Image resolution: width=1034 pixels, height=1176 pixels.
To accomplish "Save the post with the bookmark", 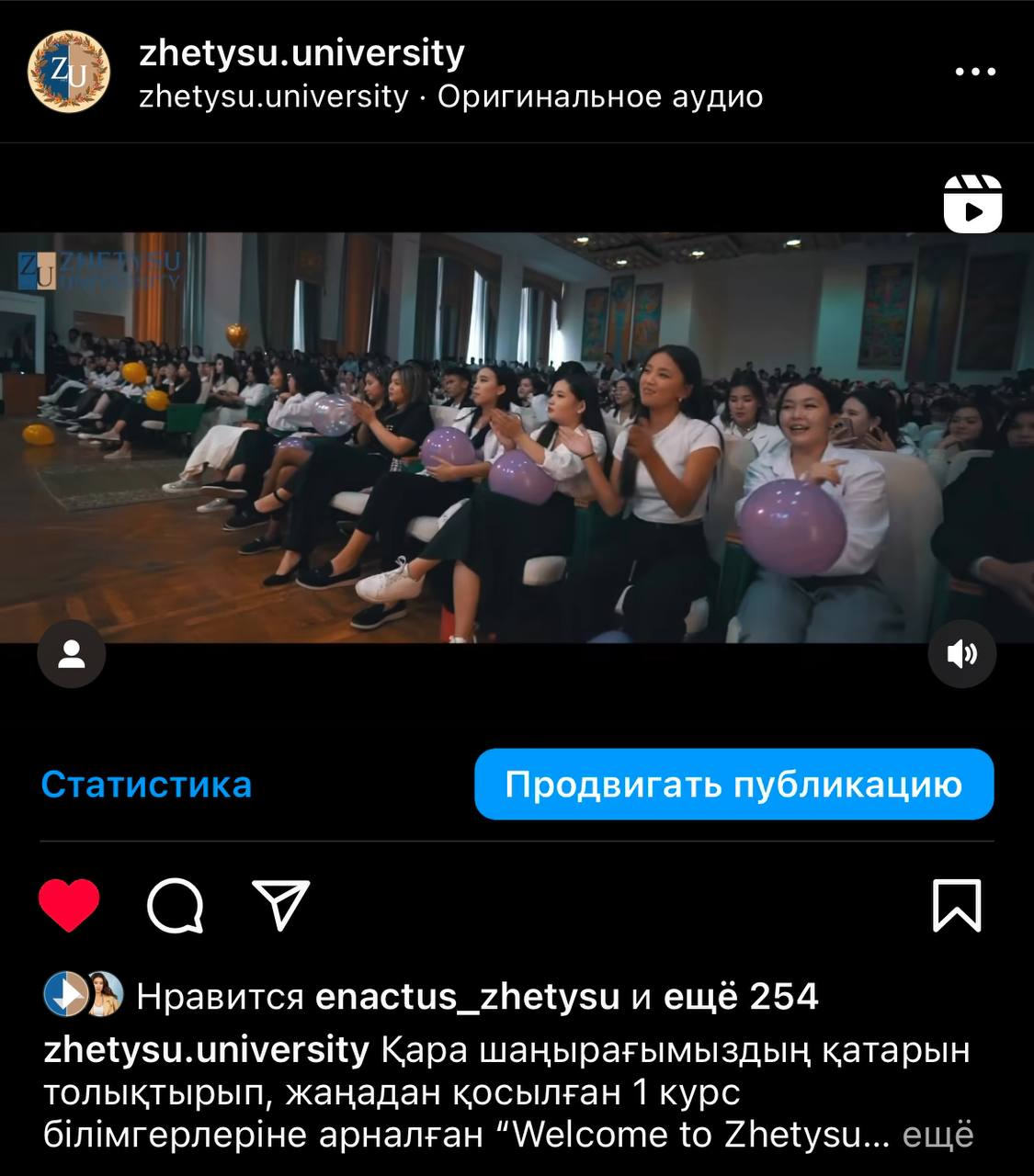I will coord(957,906).
